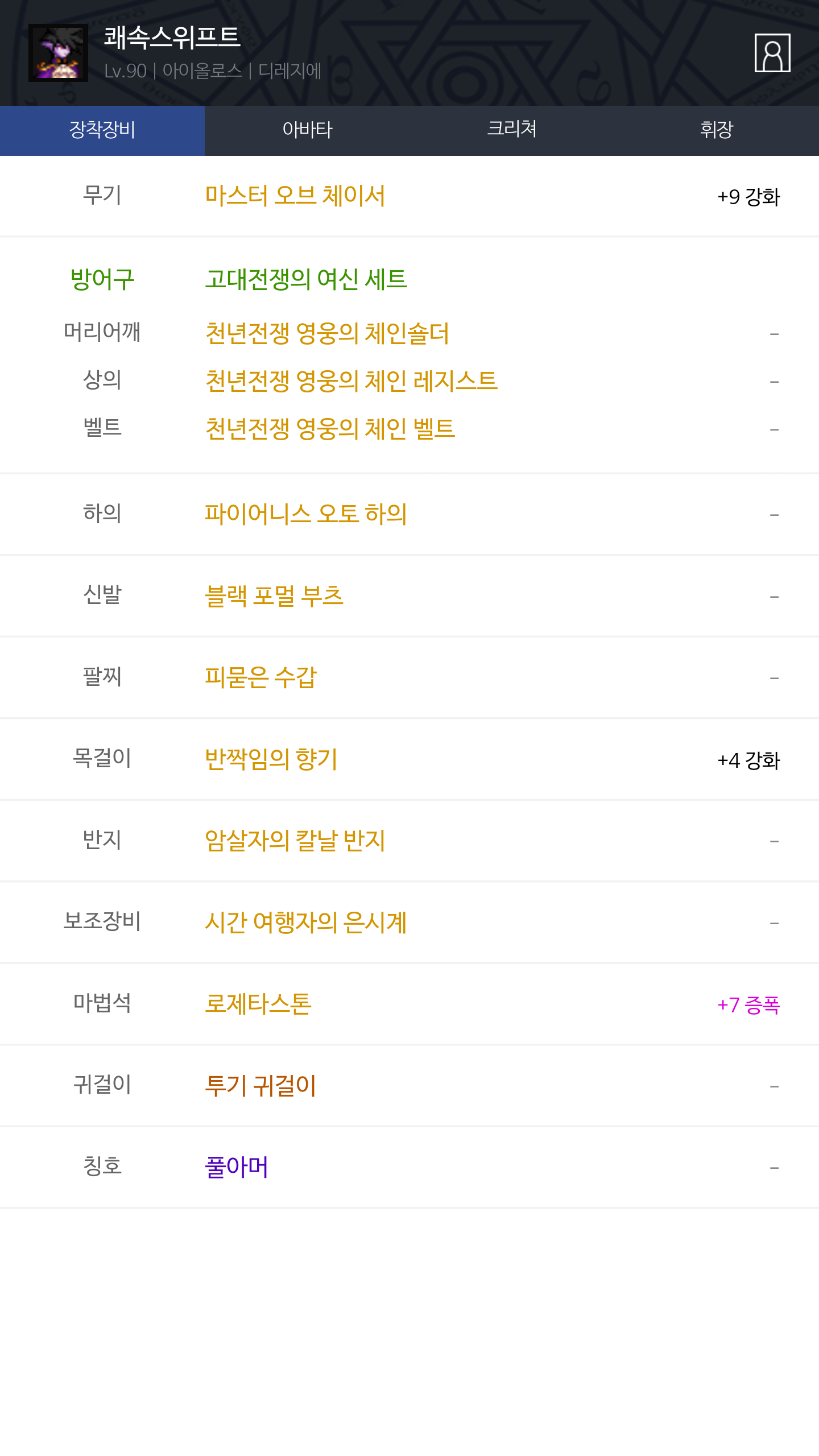This screenshot has height=1456, width=819.
Task: Open 피묻은 수갑 bracelet item
Action: 260,677
